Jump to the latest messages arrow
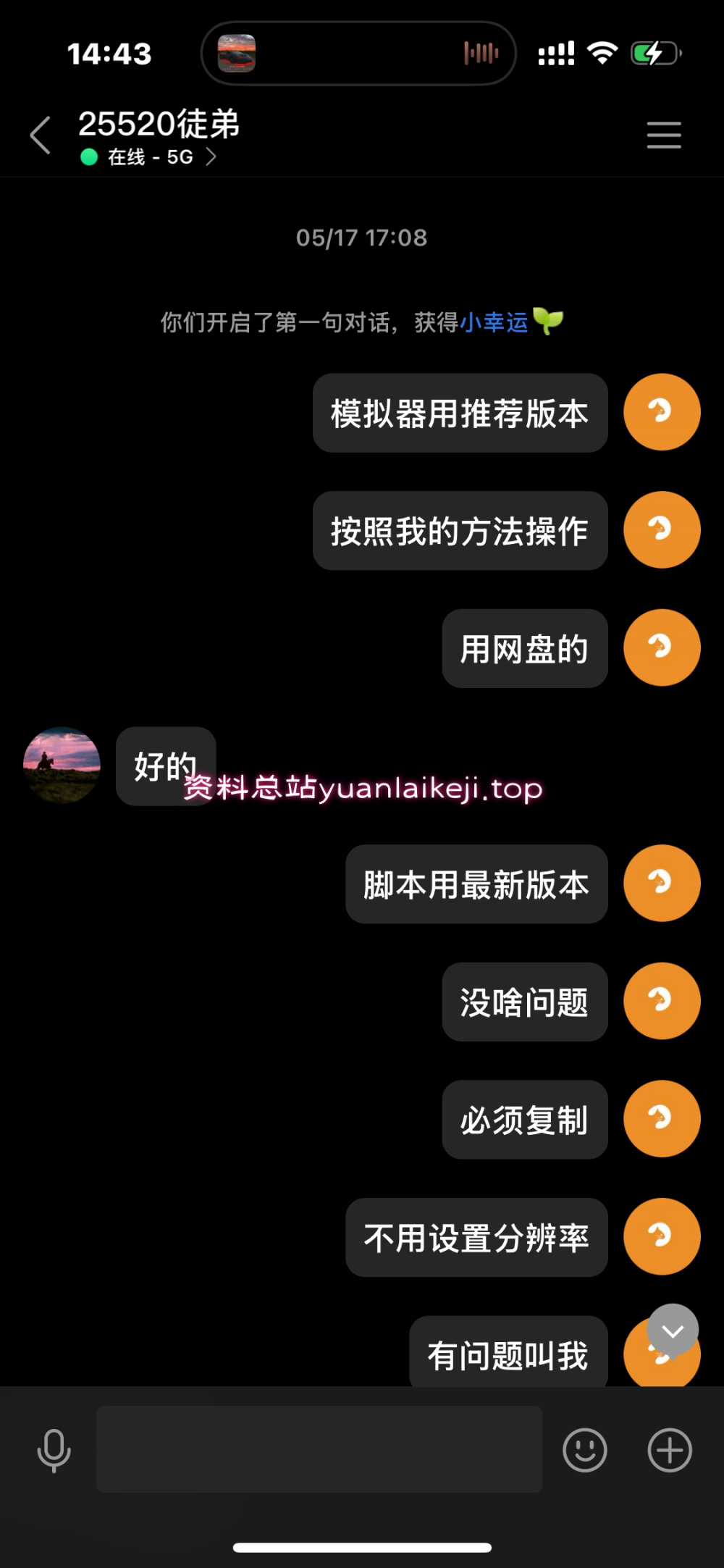The image size is (724, 1568). click(x=673, y=1330)
